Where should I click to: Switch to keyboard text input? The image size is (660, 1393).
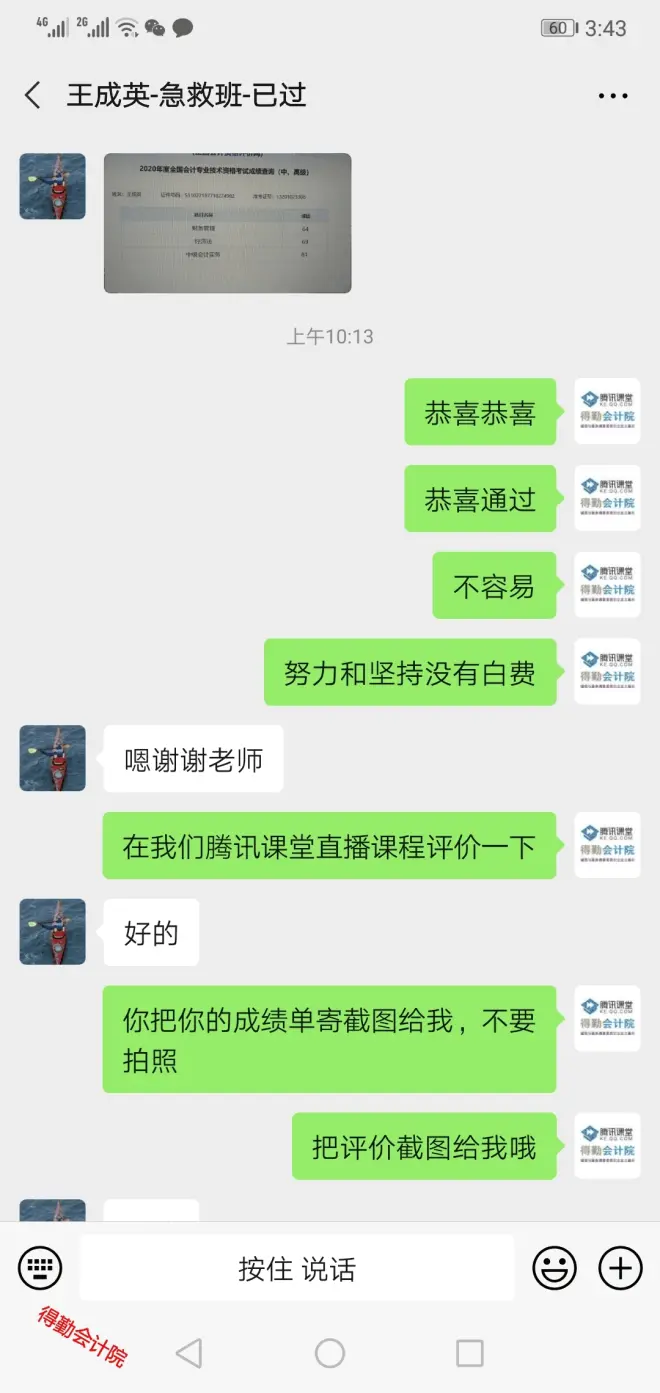coord(40,1268)
